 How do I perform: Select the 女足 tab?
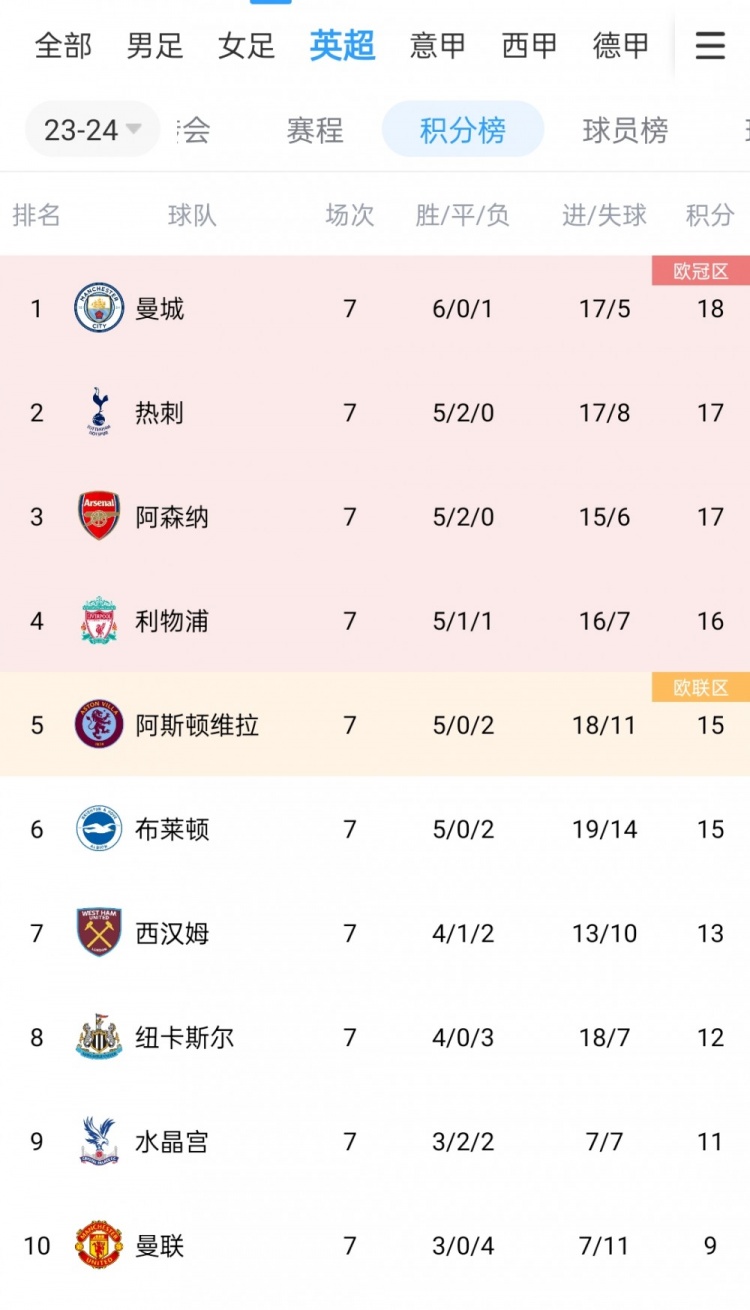(x=246, y=46)
